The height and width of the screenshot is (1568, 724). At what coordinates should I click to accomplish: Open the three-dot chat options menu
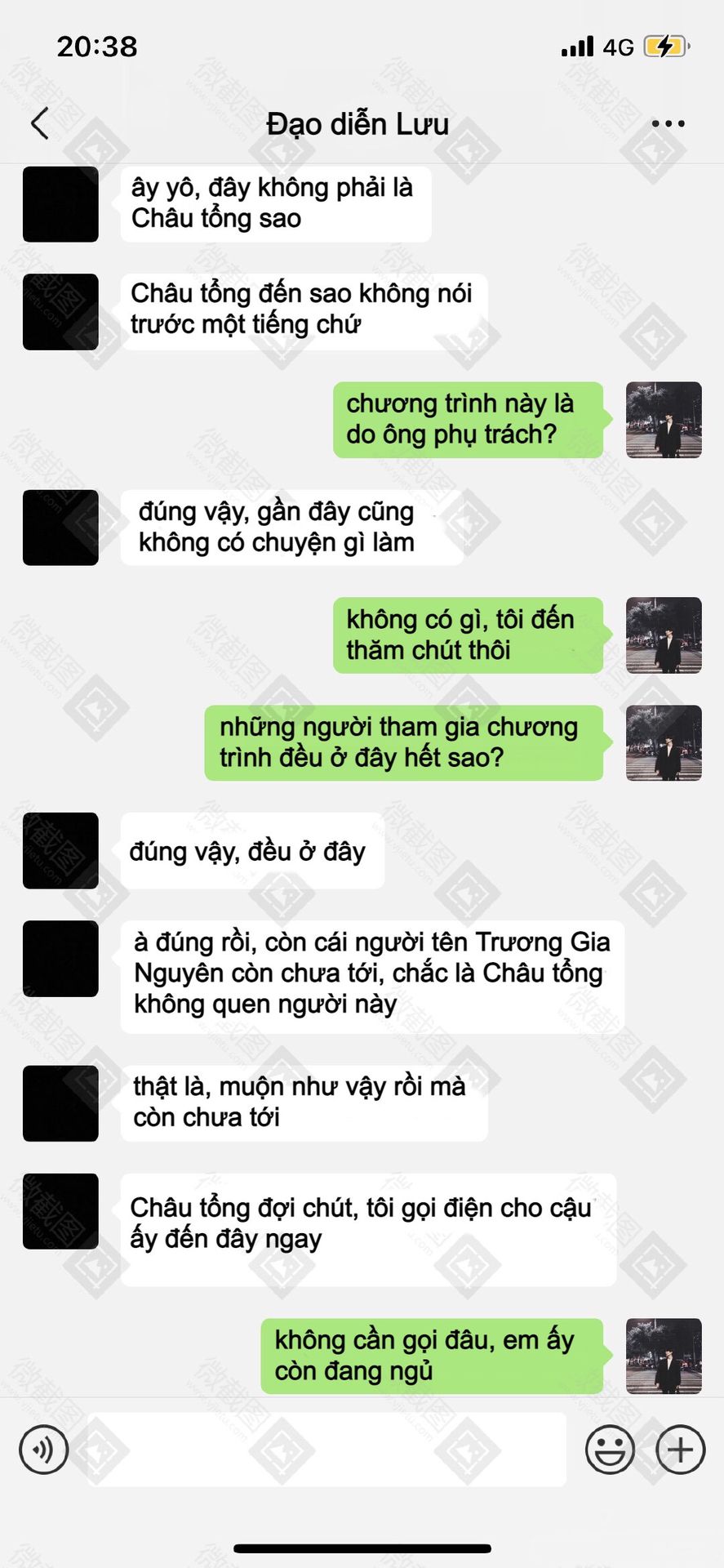click(668, 124)
